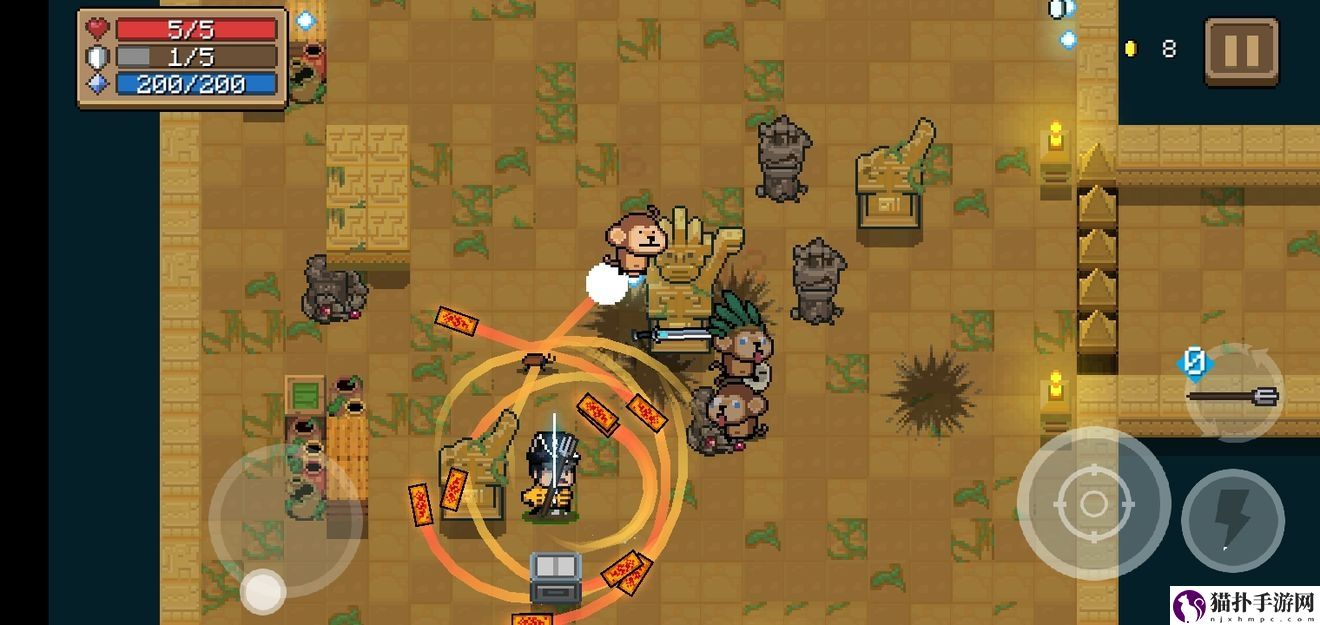The image size is (1320, 625).
Task: Activate the lightning skill button
Action: 1232,521
